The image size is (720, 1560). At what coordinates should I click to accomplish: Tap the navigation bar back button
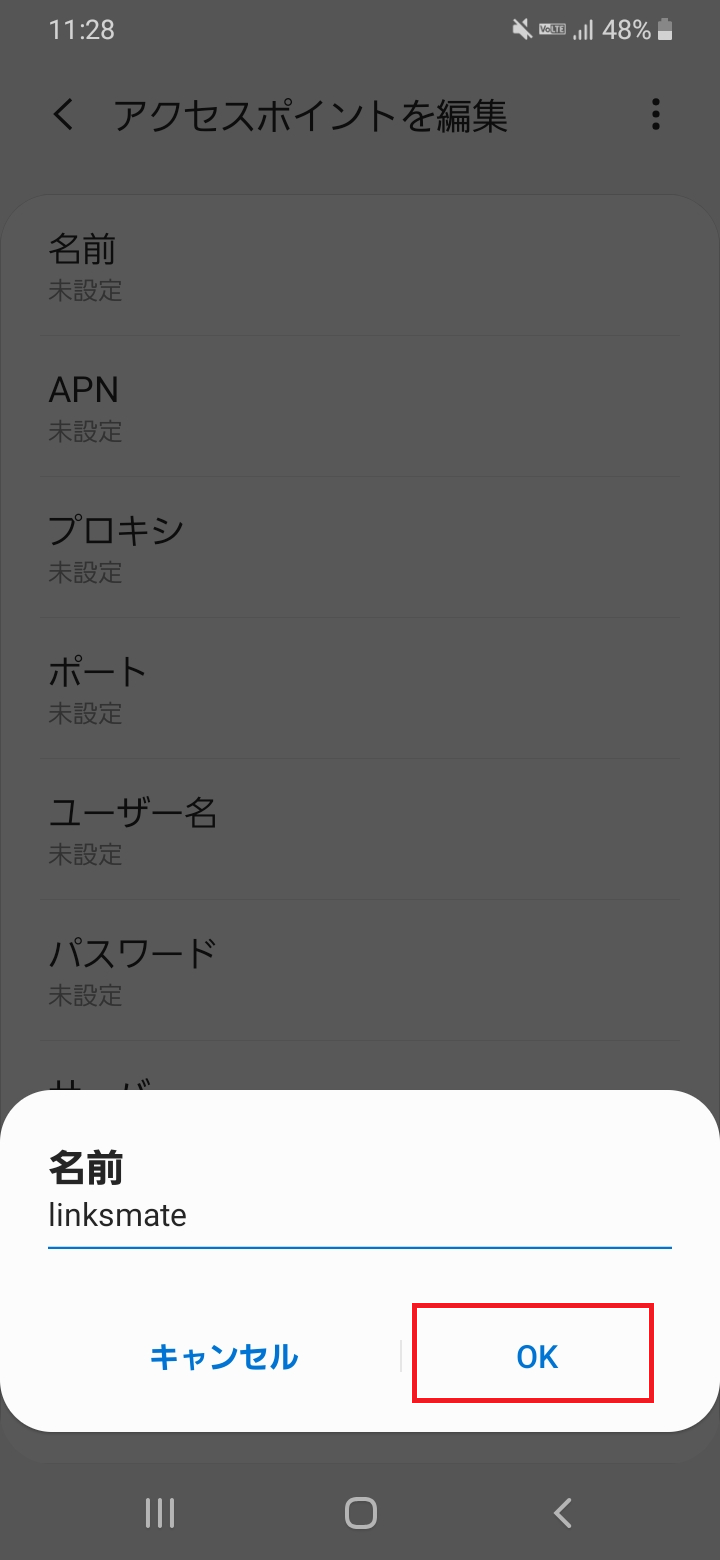pos(562,1513)
